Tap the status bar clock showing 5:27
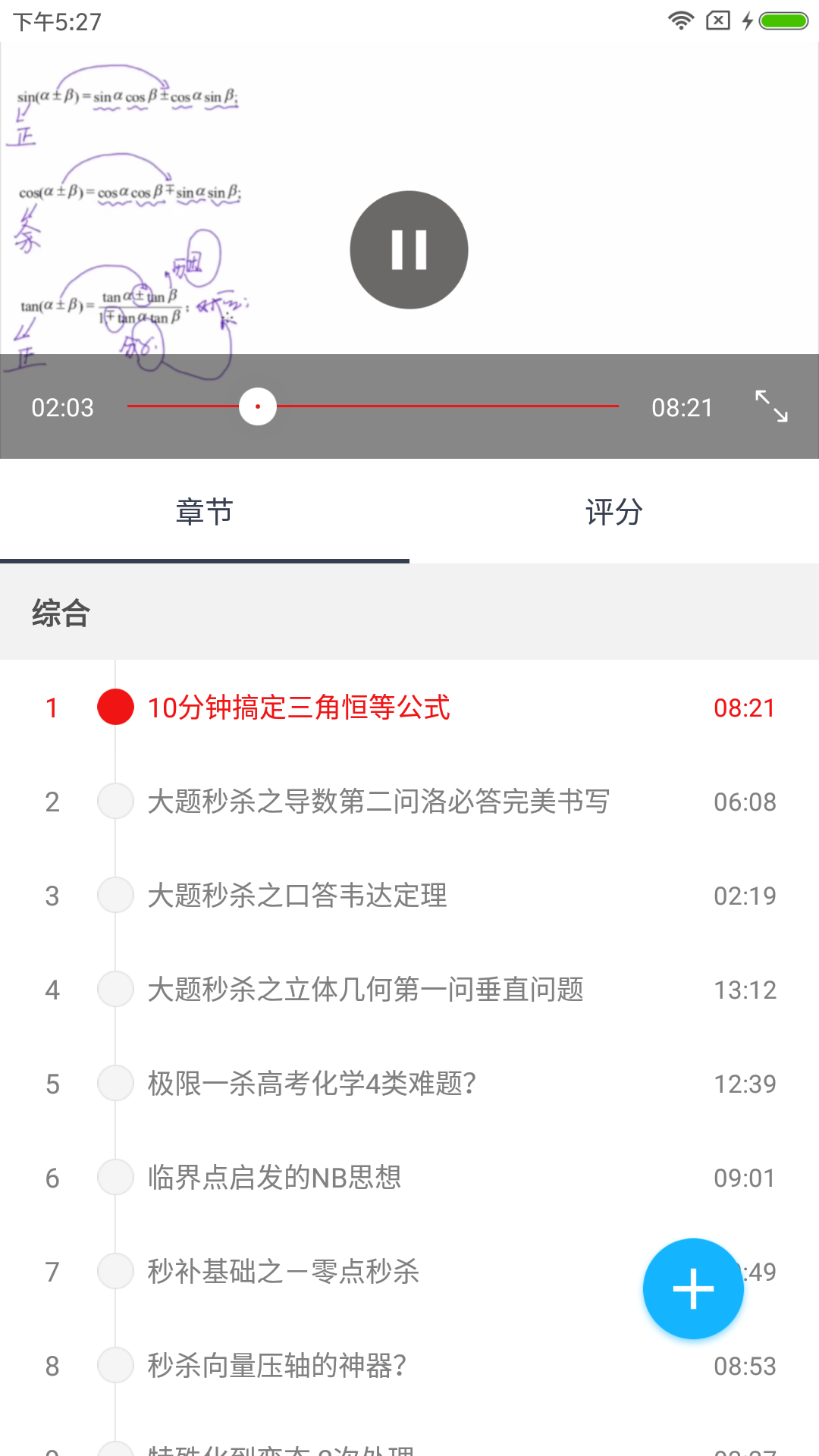The image size is (819, 1456). click(55, 21)
